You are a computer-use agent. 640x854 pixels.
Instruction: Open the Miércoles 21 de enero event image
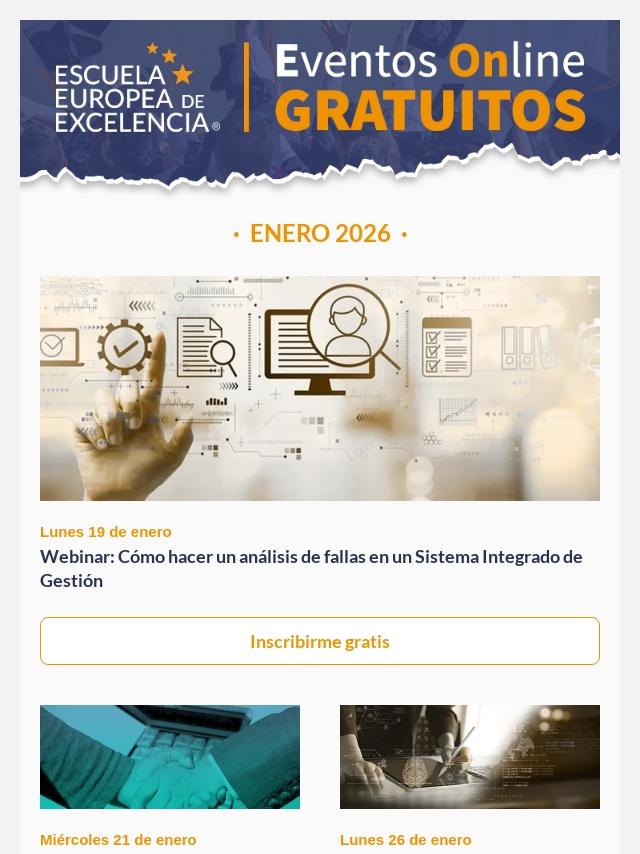click(x=170, y=757)
